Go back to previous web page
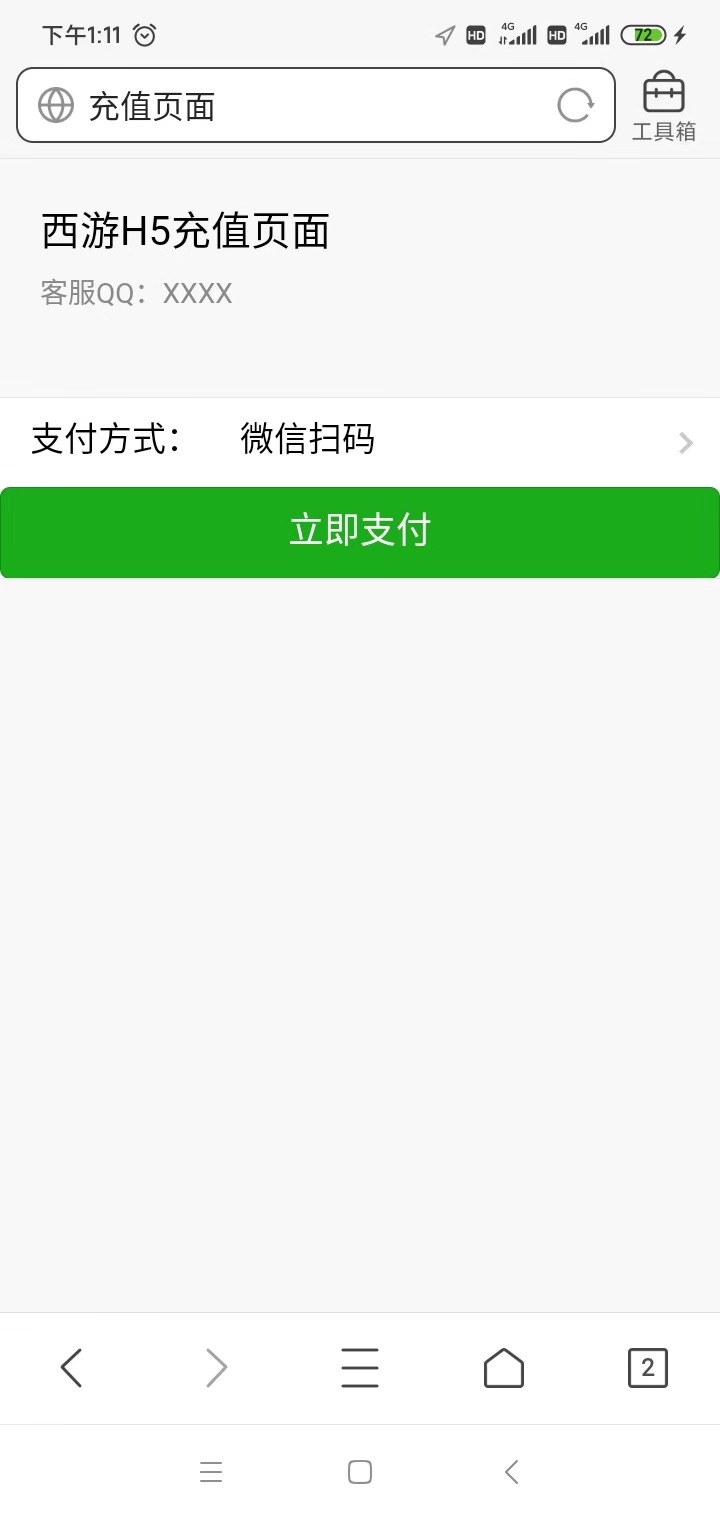Screen dimensions: 720x1520 (72, 1368)
